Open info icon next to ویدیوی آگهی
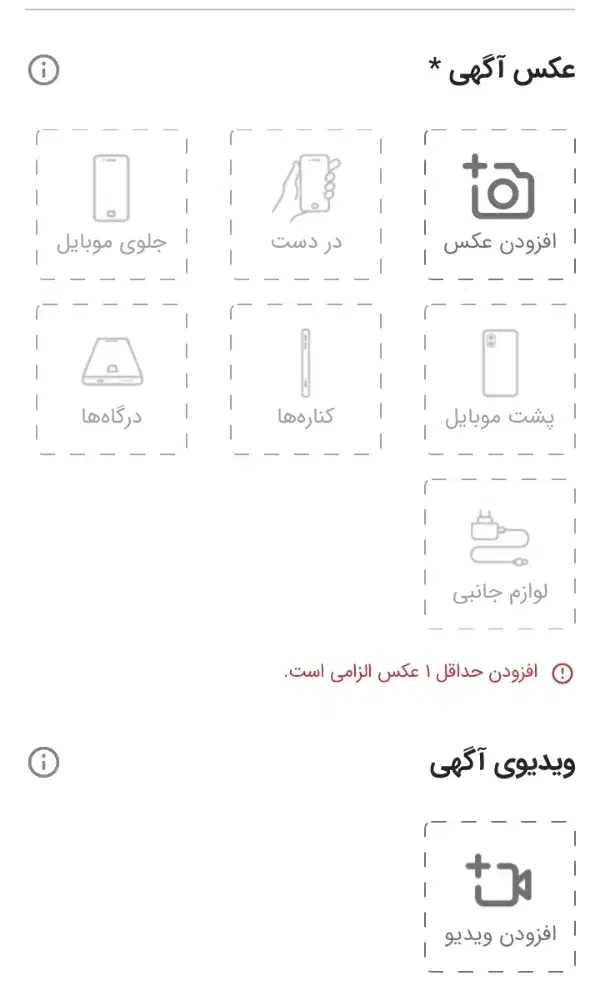This screenshot has height=991, width=600. (x=43, y=763)
